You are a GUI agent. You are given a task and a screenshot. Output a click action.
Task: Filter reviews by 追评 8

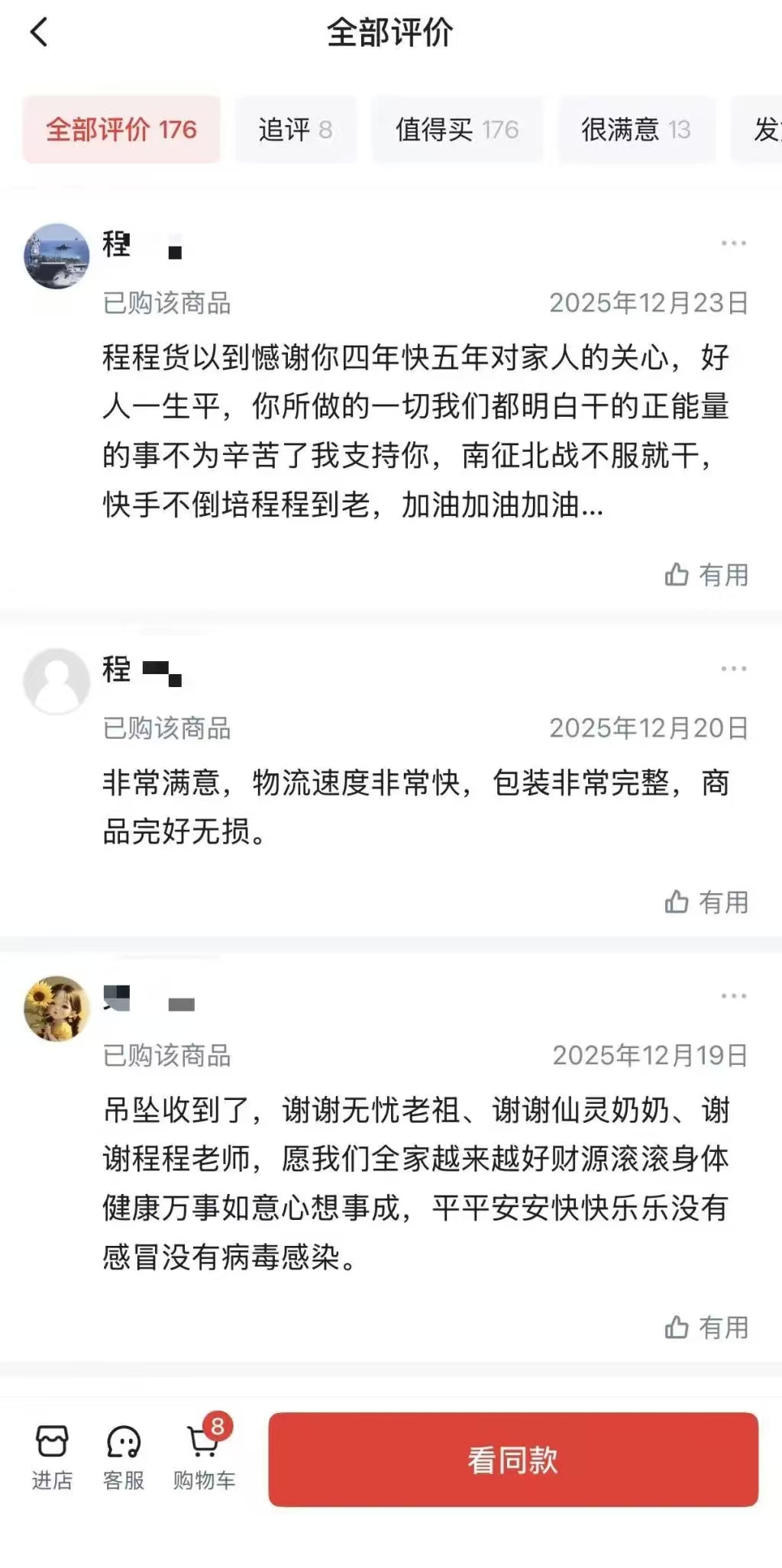296,130
